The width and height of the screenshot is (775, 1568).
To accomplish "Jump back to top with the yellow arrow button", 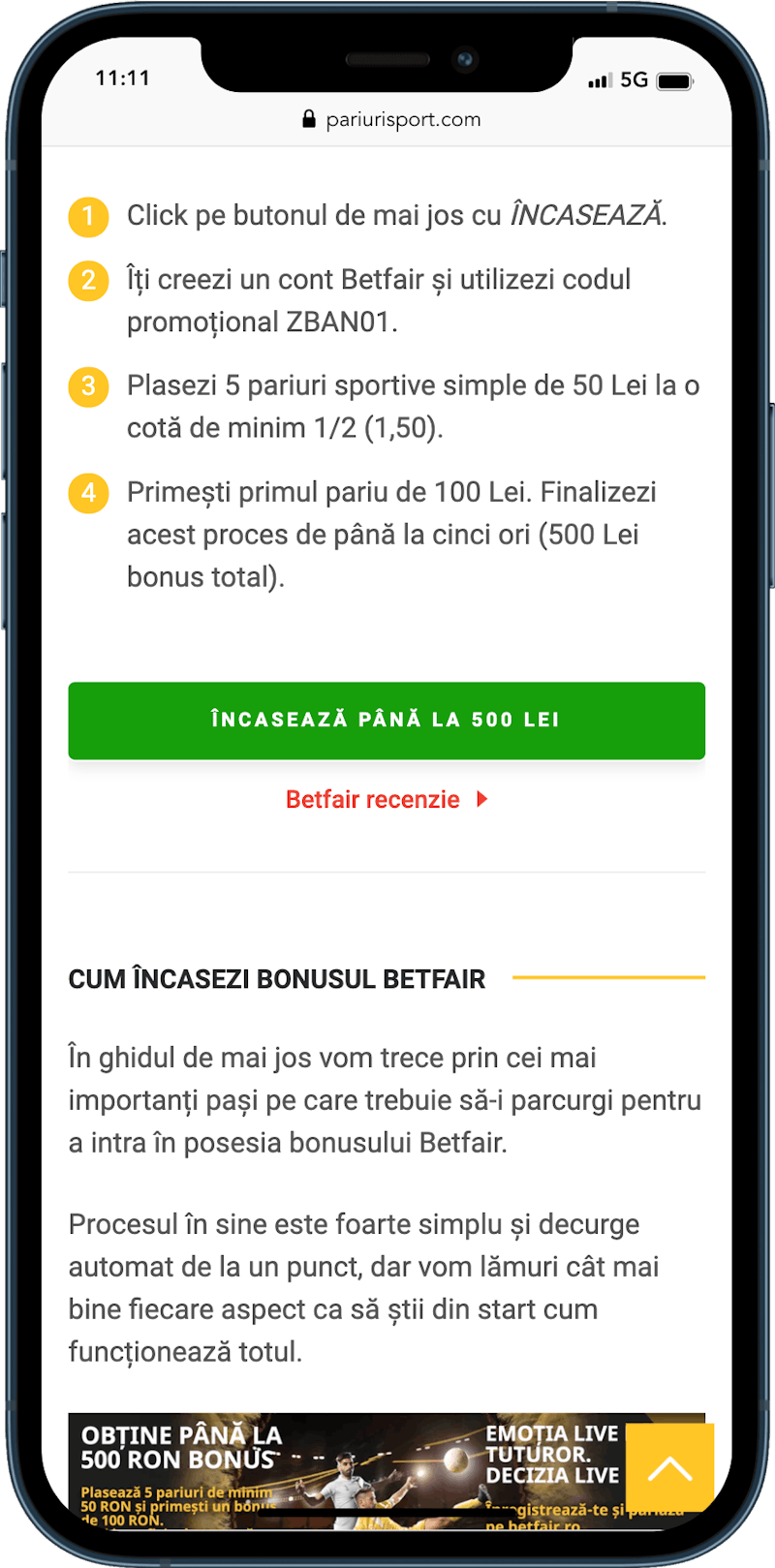I will (x=669, y=1467).
